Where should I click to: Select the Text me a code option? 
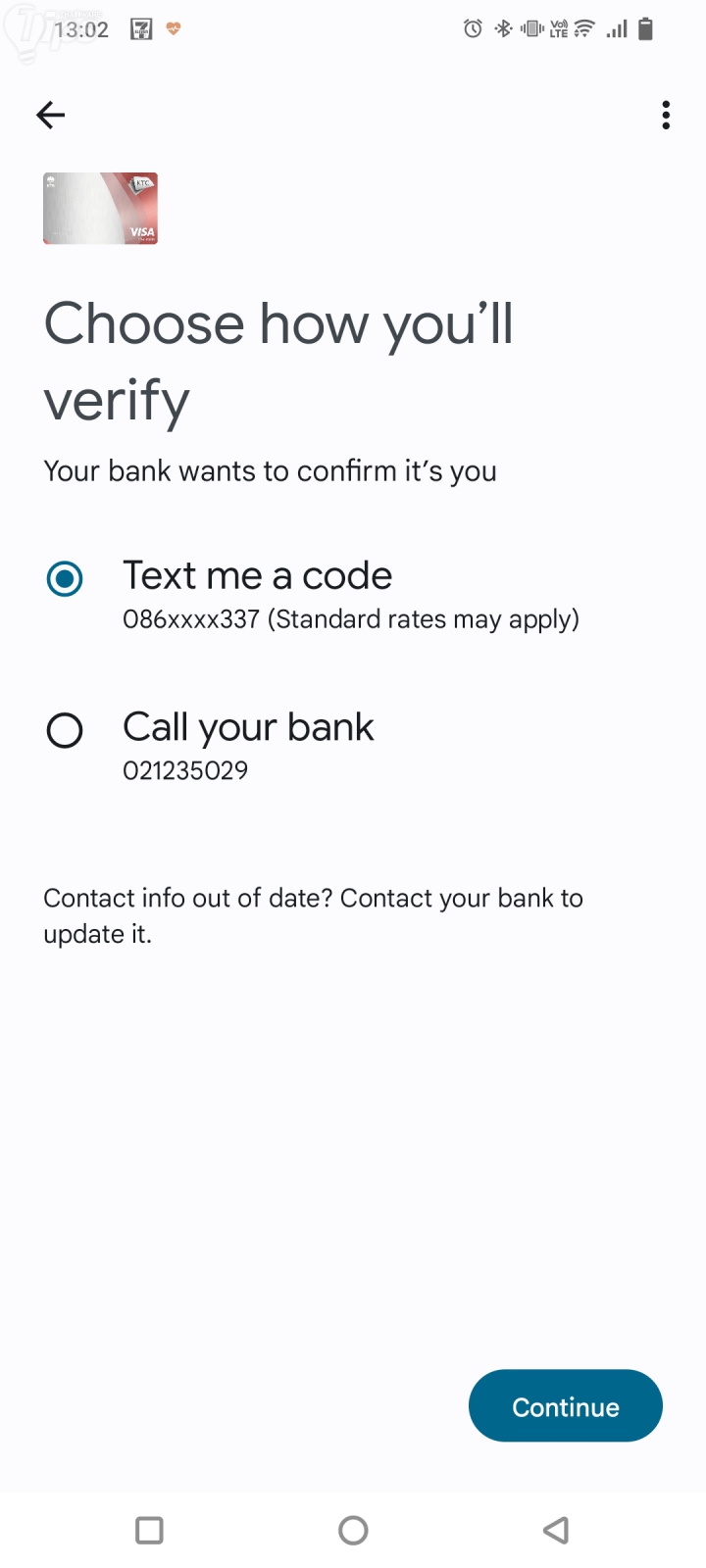[x=66, y=578]
